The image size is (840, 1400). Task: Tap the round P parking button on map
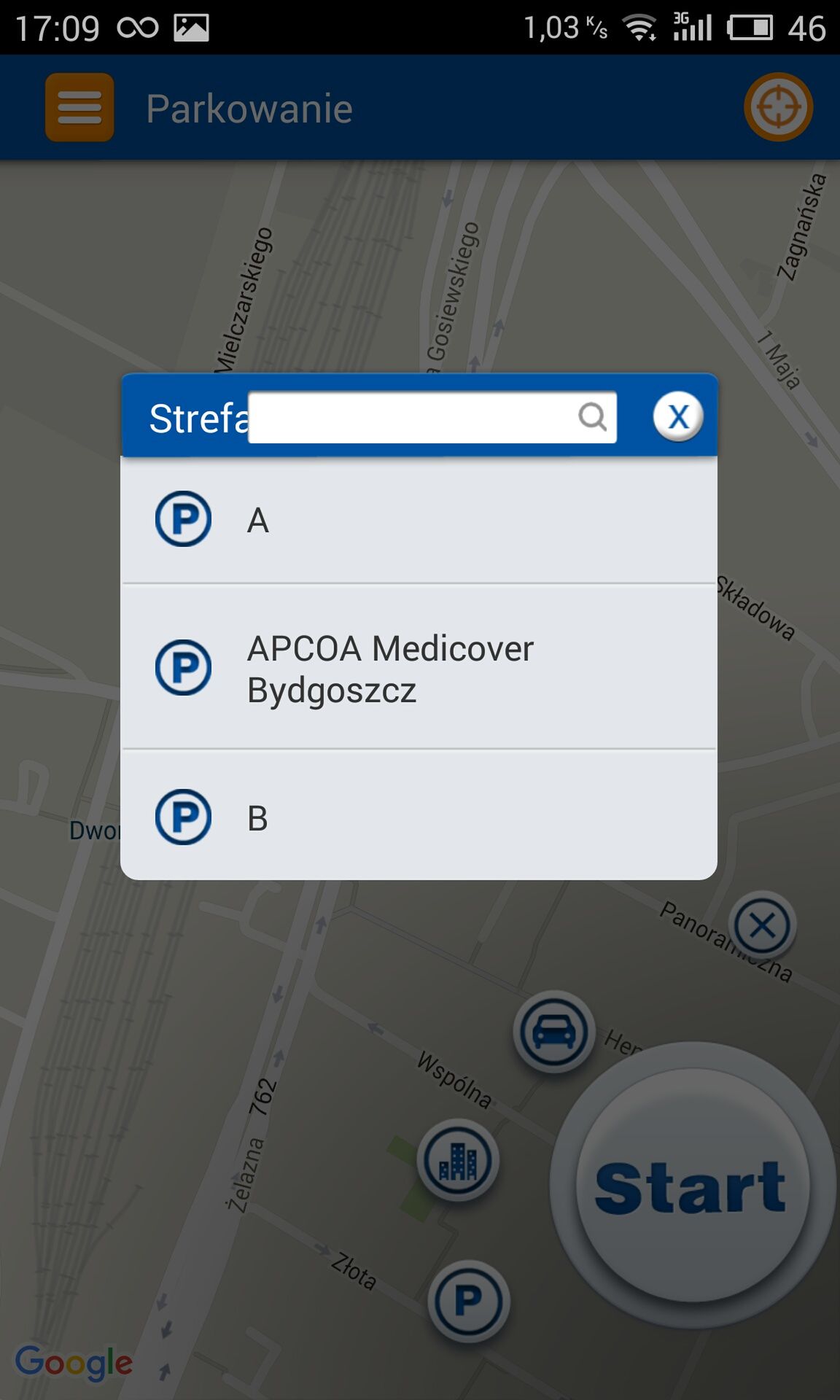(468, 1302)
